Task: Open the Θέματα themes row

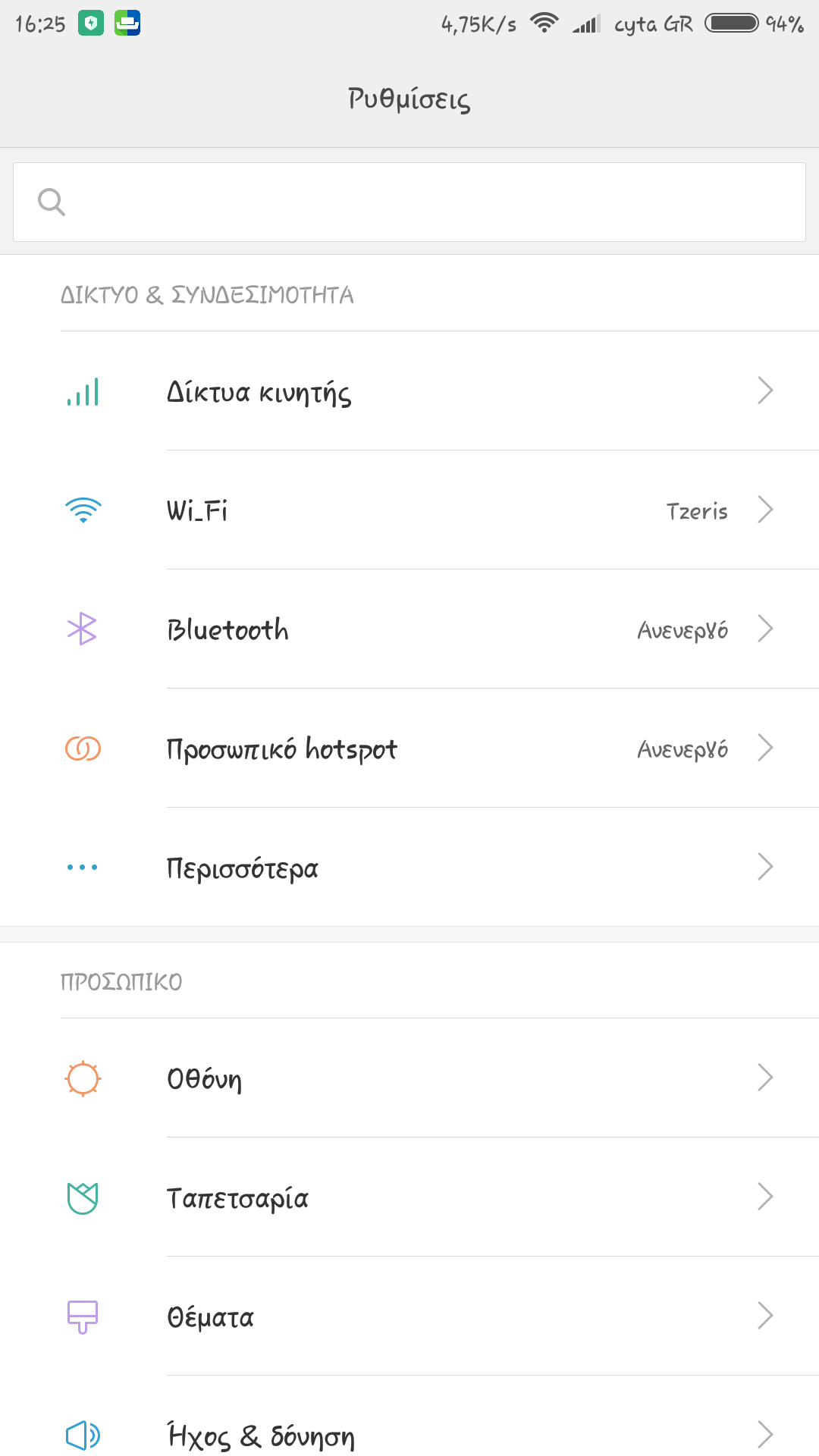Action: (409, 1316)
